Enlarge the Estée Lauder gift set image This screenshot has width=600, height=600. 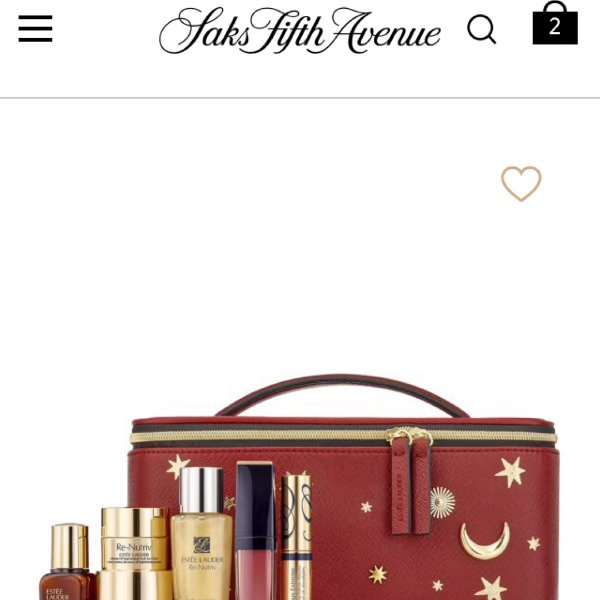click(300, 490)
